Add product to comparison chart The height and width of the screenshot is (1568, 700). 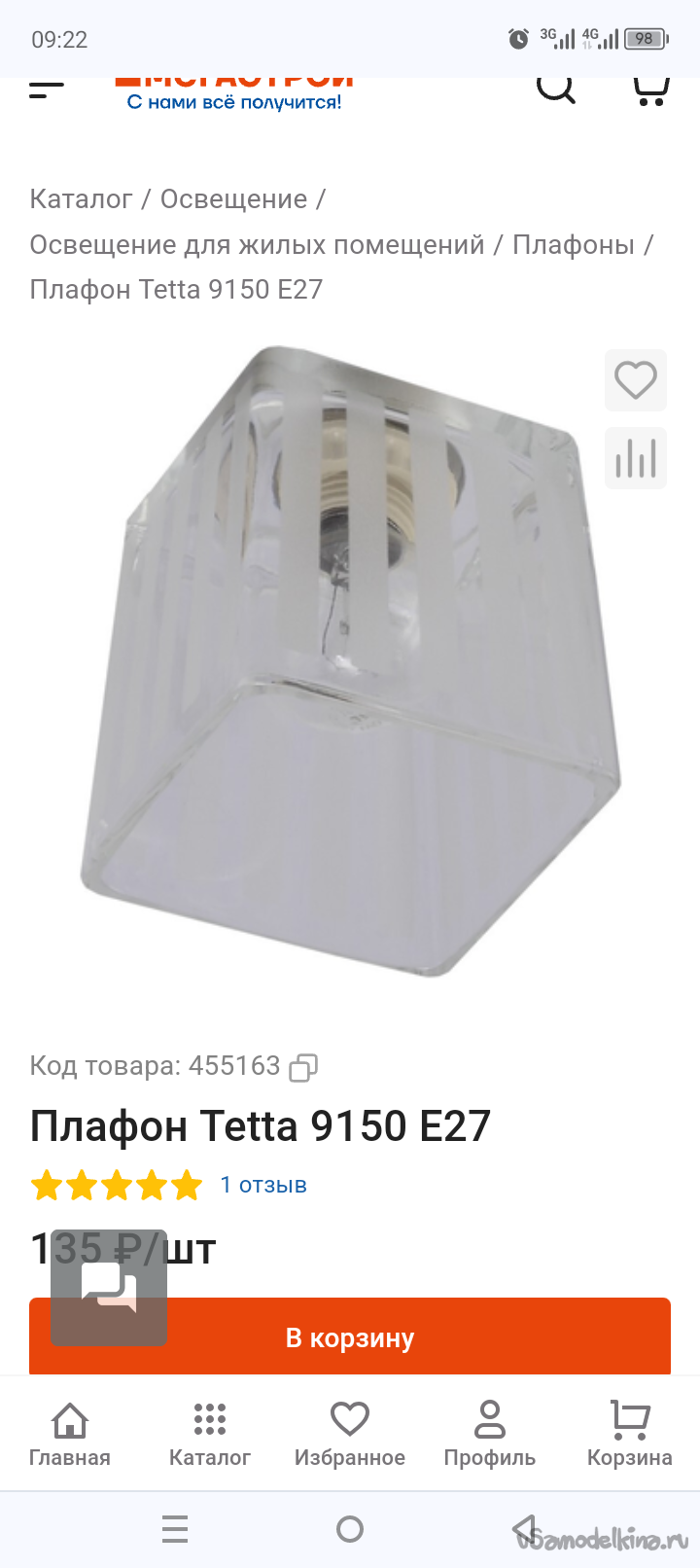point(636,458)
